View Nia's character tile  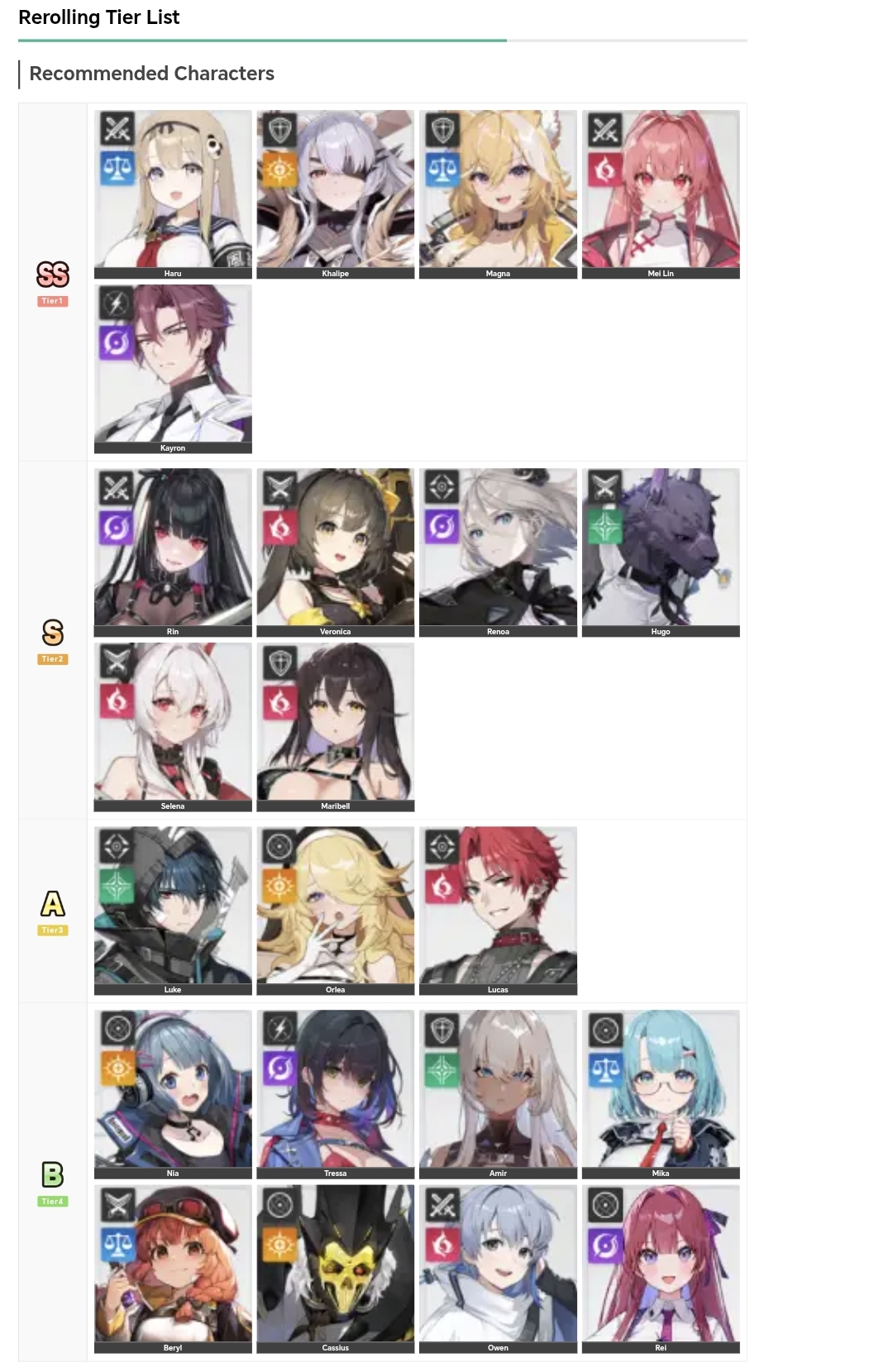(x=173, y=1094)
